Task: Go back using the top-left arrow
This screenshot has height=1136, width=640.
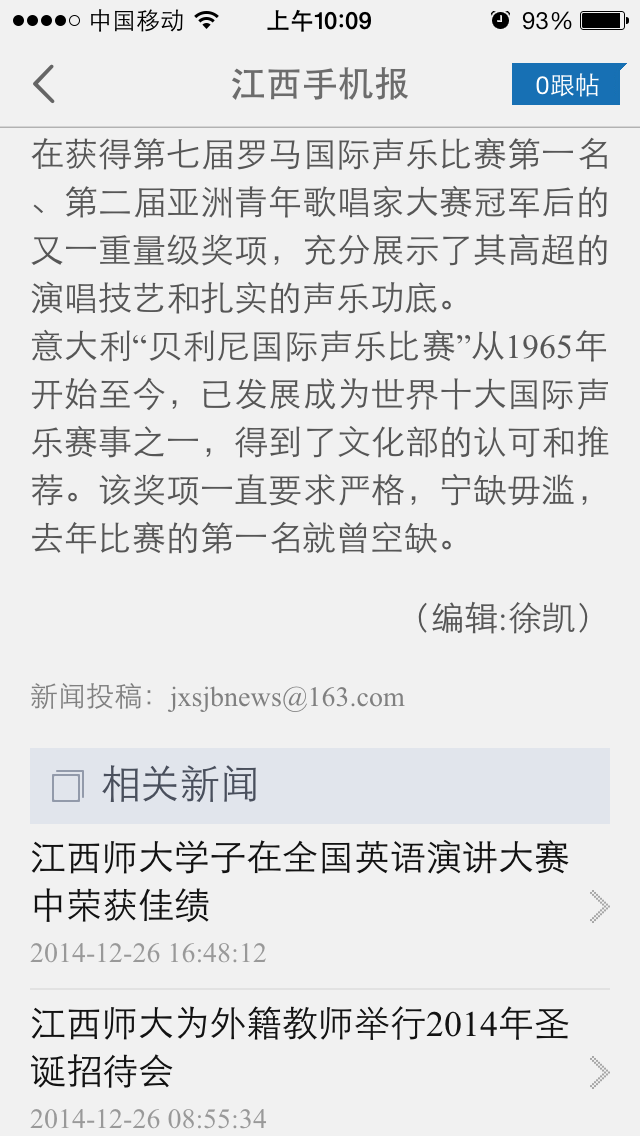Action: tap(44, 84)
